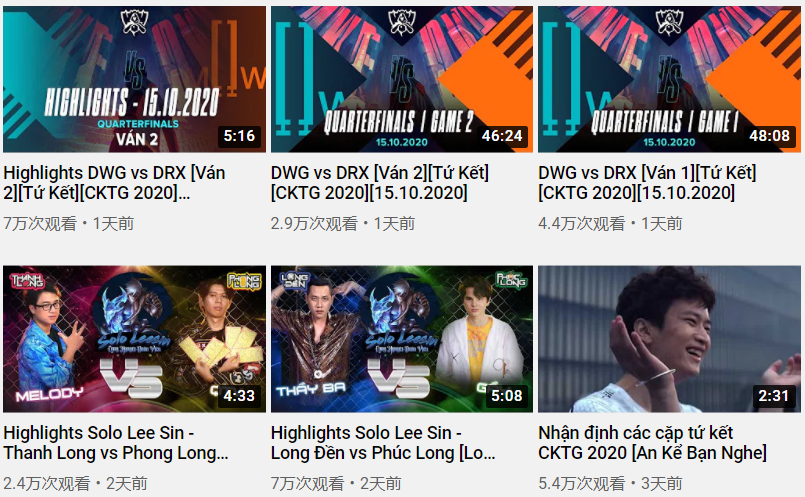
Task: Play DWG vs DRX Ván 2 full game
Action: (x=402, y=80)
